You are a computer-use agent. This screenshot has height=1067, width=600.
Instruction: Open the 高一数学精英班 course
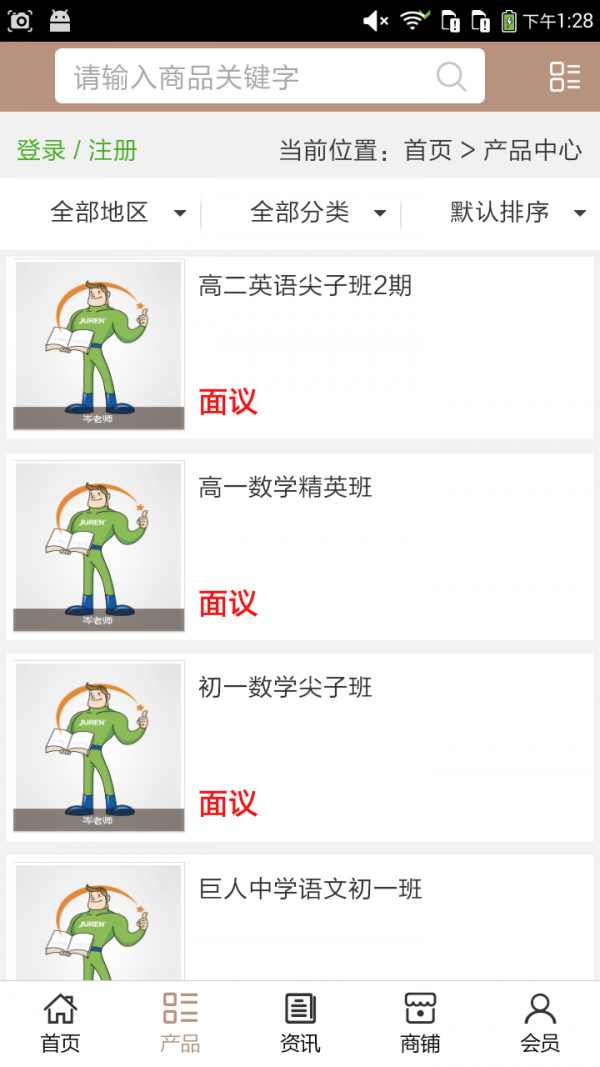coord(285,488)
